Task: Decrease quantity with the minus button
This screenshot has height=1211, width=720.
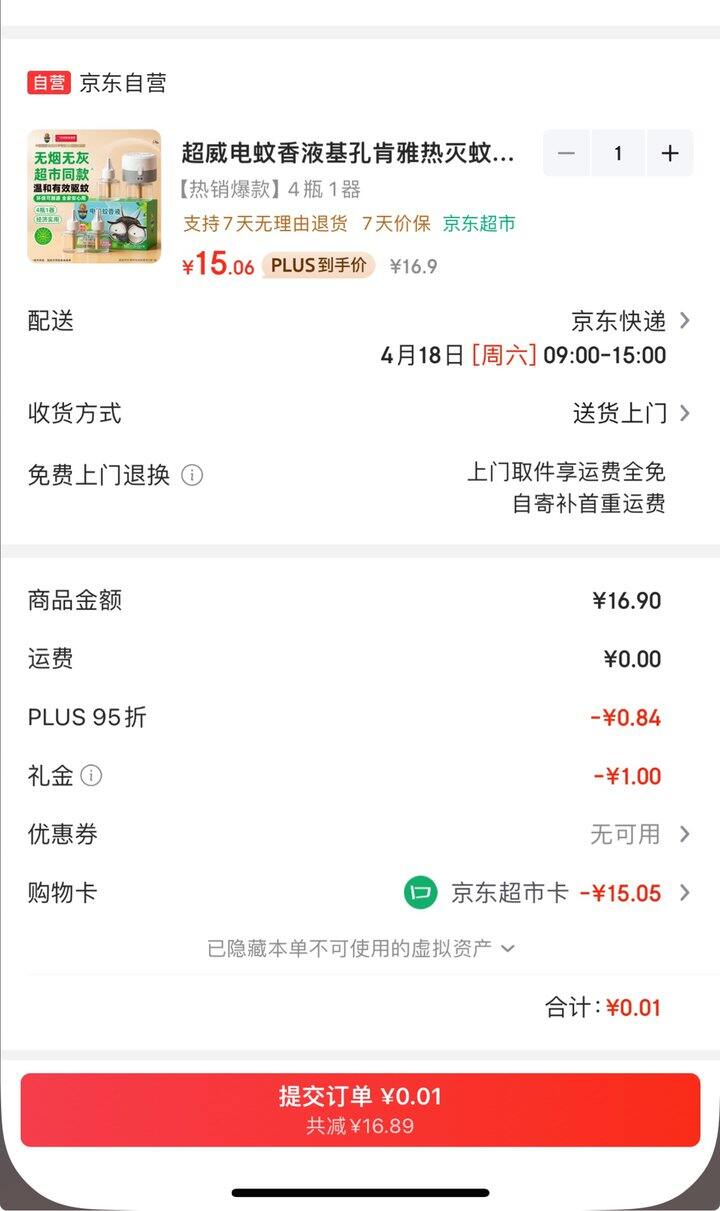Action: [x=566, y=153]
